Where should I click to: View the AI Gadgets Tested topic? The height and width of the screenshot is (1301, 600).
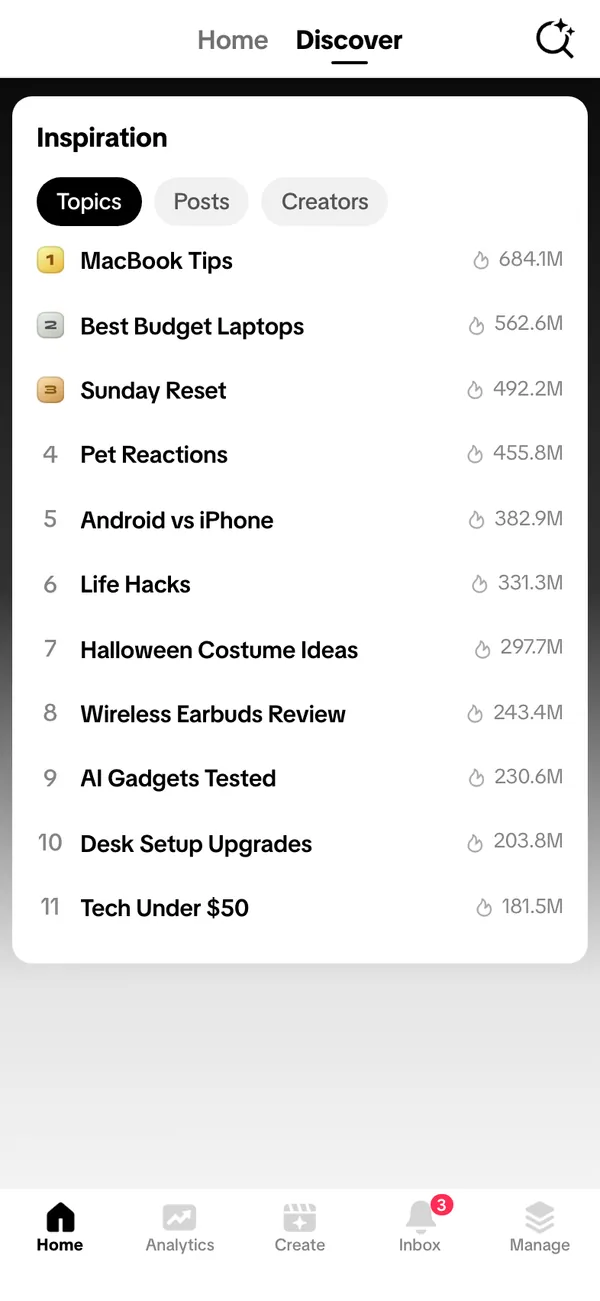point(300,778)
